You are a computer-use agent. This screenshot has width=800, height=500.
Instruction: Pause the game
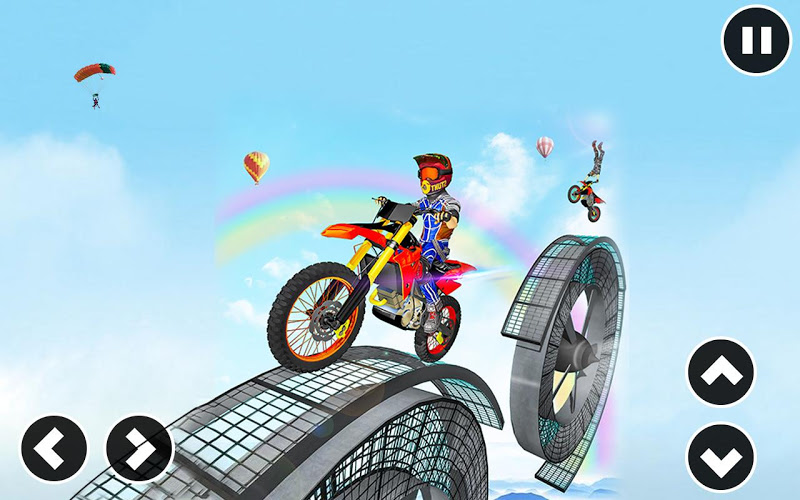tap(756, 40)
